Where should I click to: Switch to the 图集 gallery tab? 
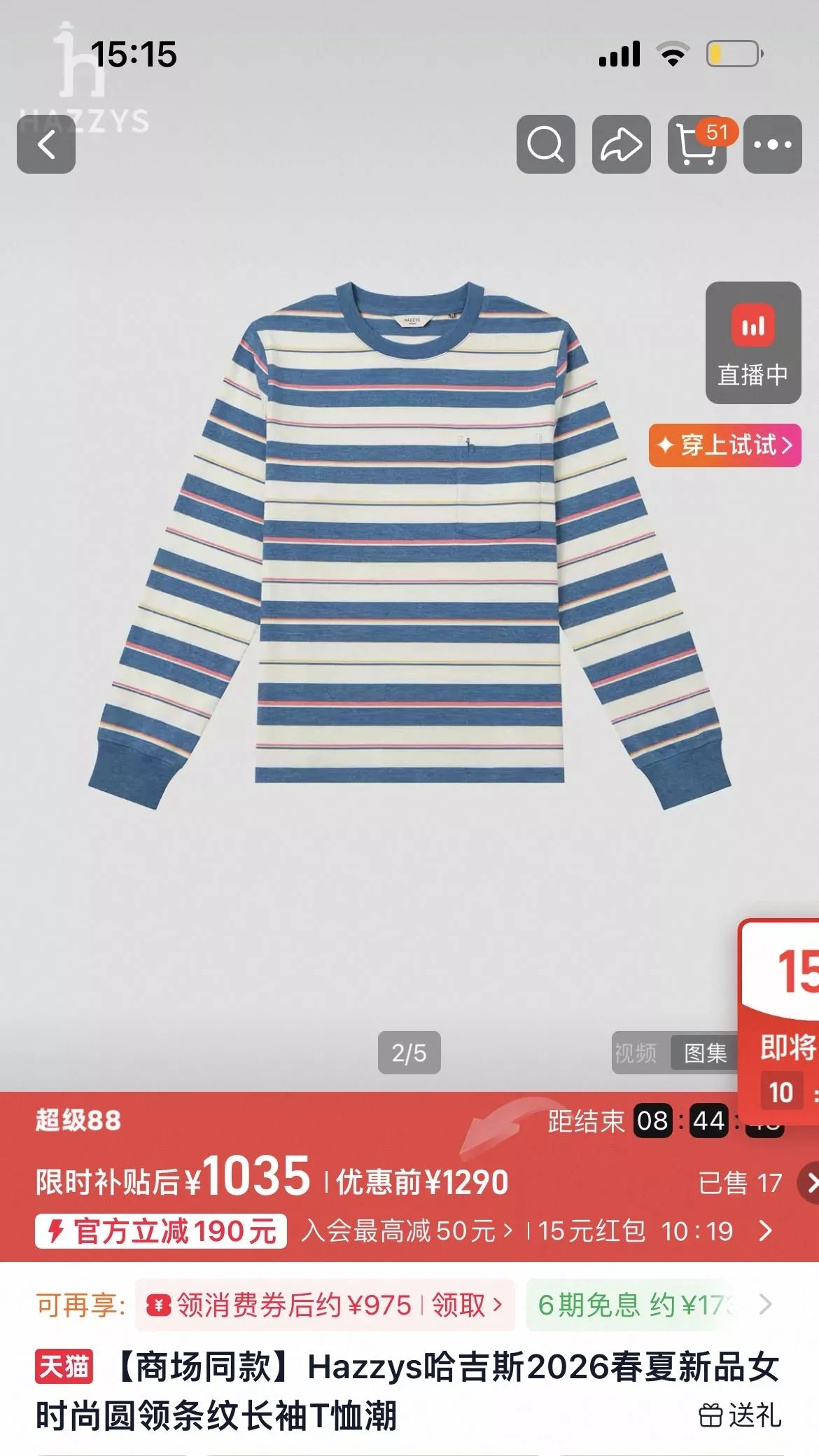705,1053
